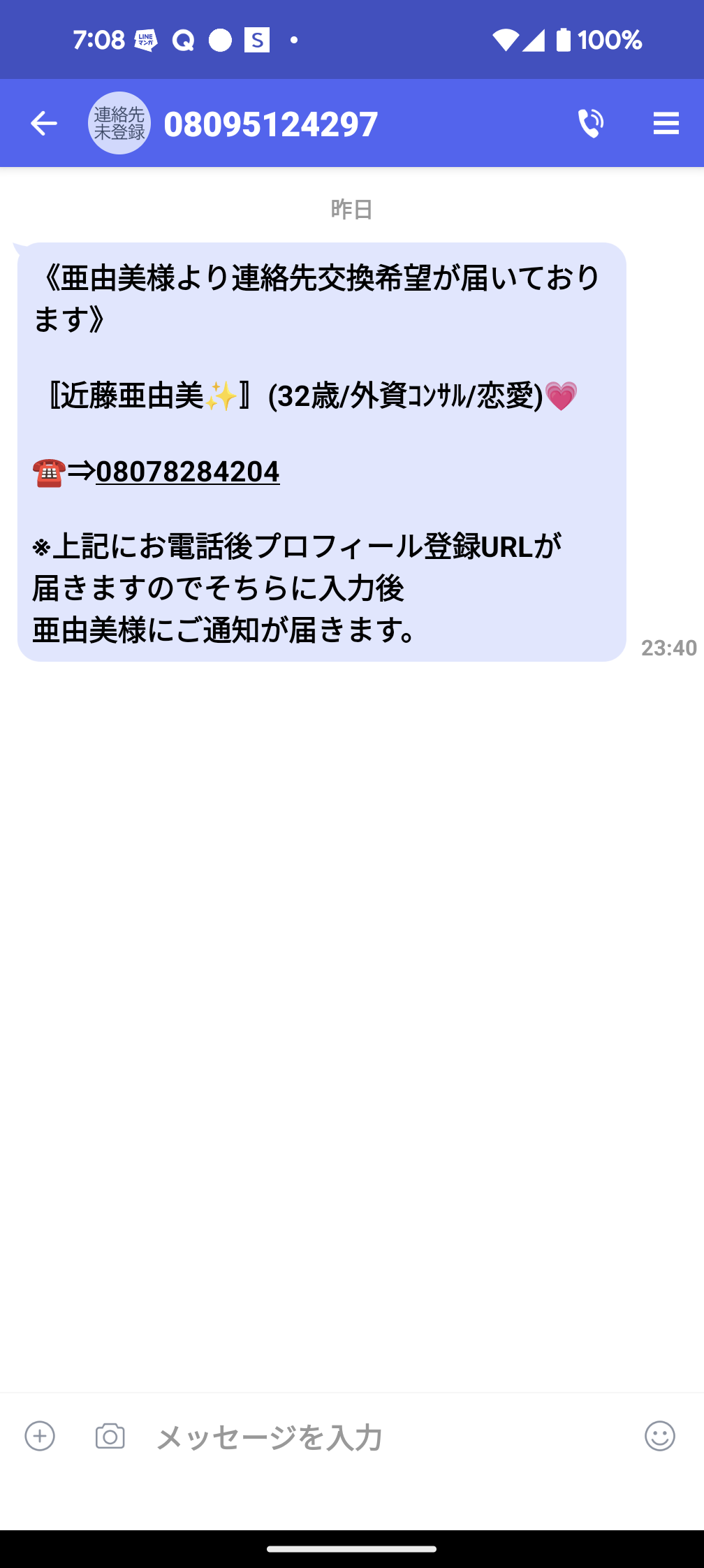Focus the message input field
The width and height of the screenshot is (704, 1568).
pyautogui.click(x=384, y=1437)
